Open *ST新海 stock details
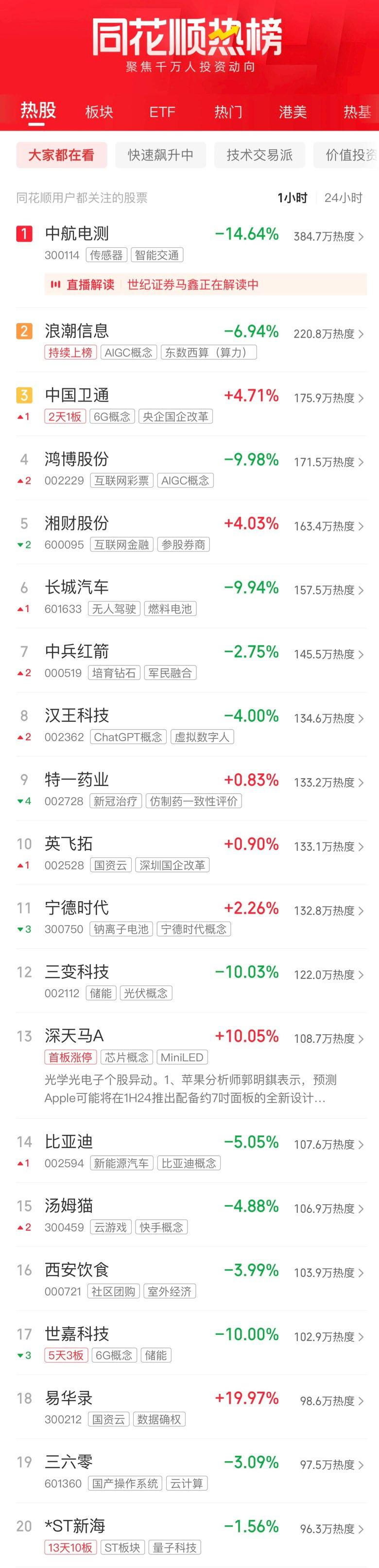The height and width of the screenshot is (1568, 379). 74,1526
